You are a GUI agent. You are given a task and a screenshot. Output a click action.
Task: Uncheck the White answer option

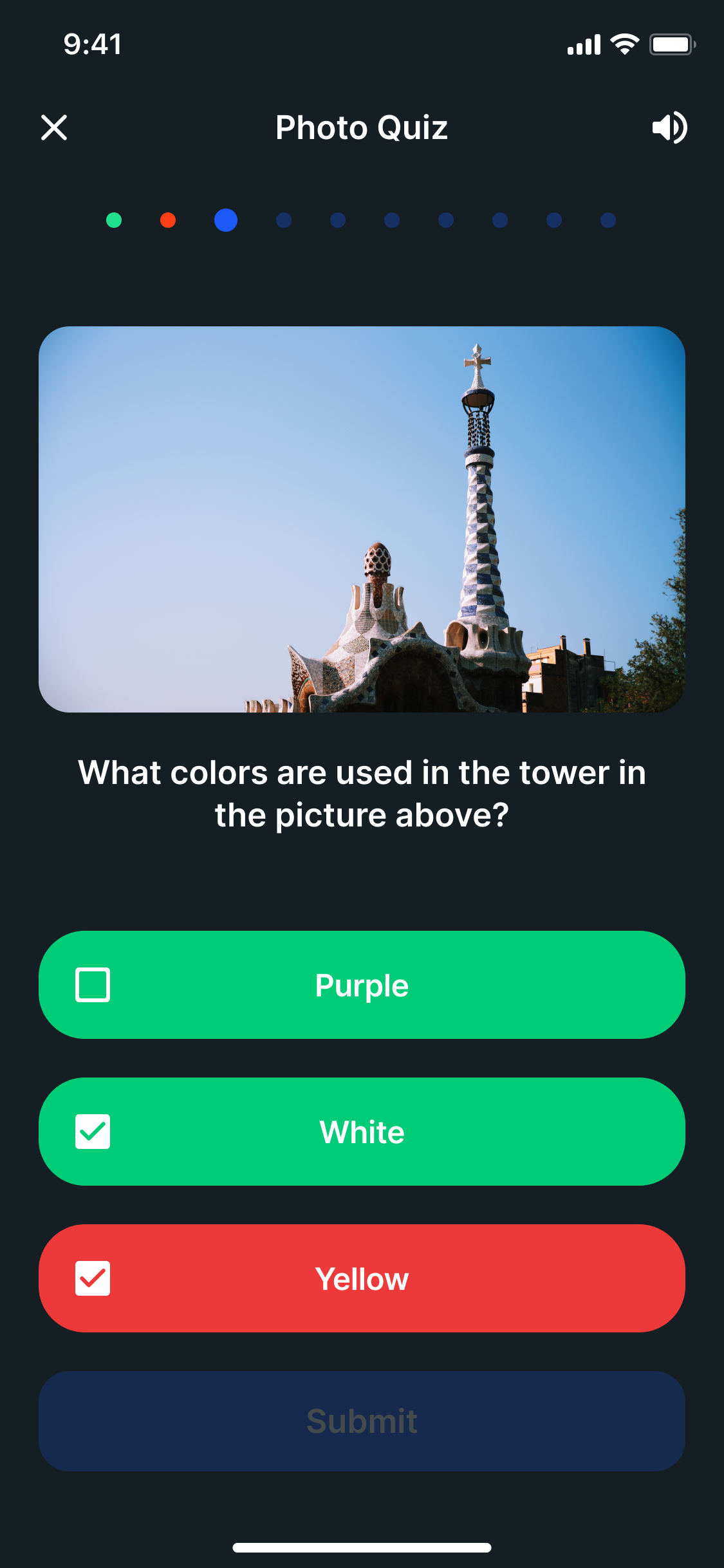93,1132
